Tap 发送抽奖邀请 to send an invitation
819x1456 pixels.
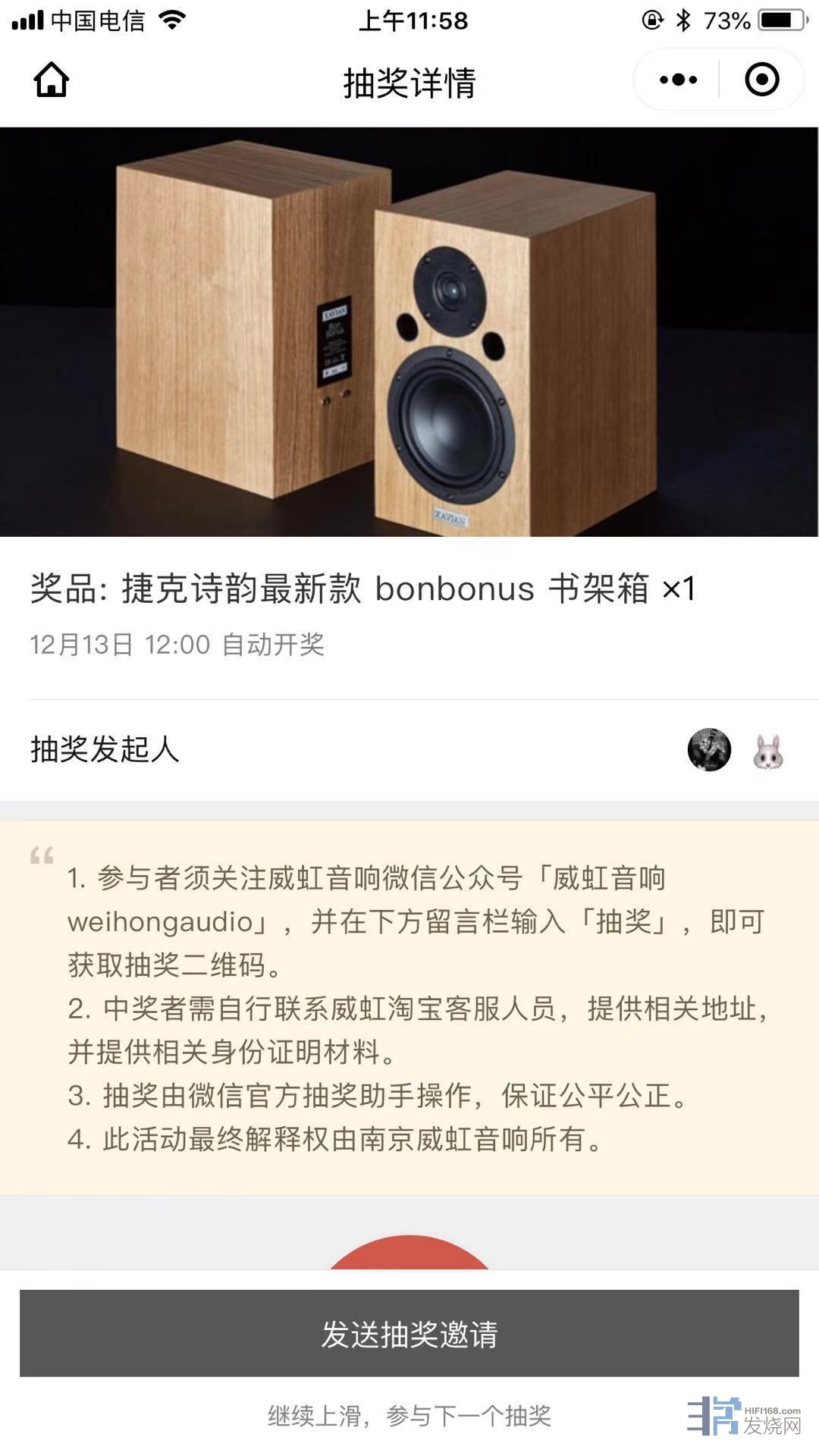click(x=409, y=1334)
